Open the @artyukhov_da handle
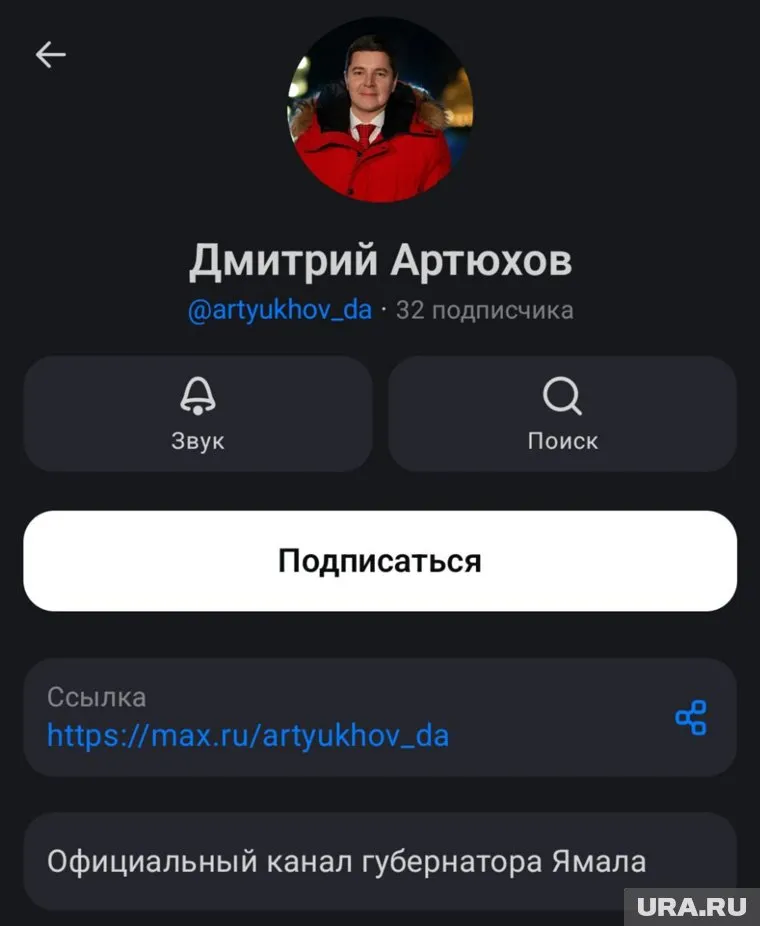Screen dimensions: 760x926 tap(281, 310)
